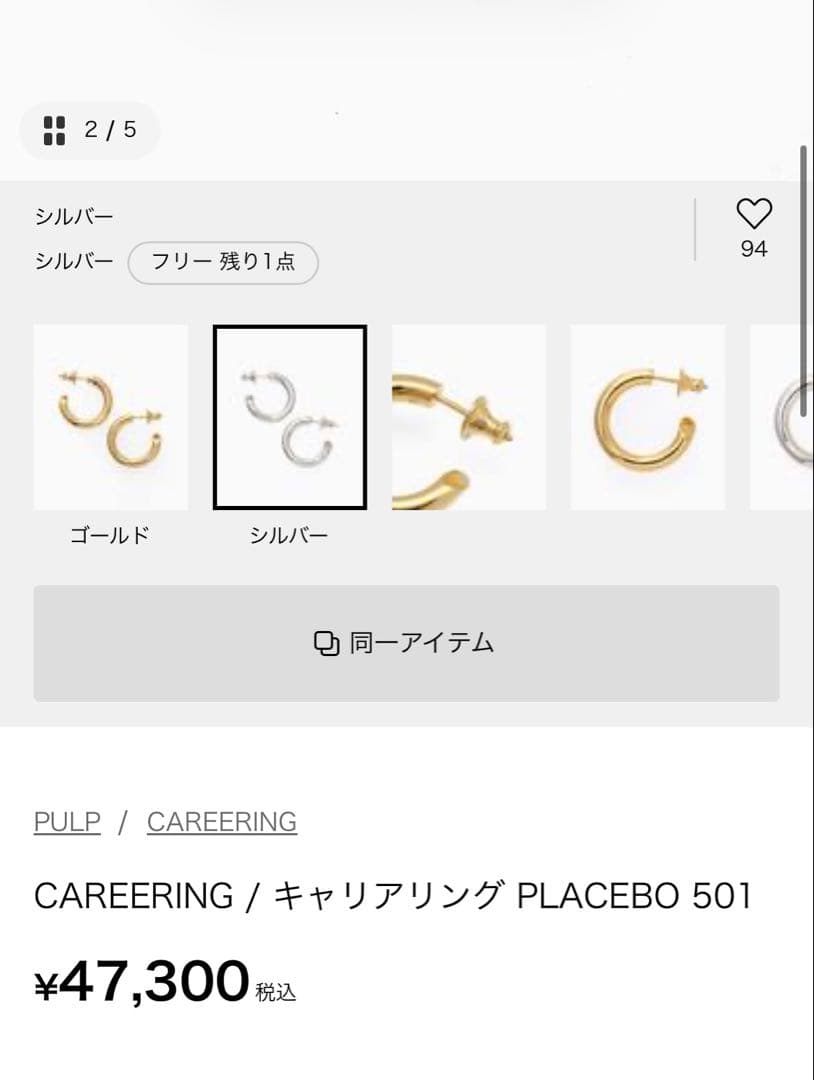Tap the heart favorite icon

click(x=753, y=214)
